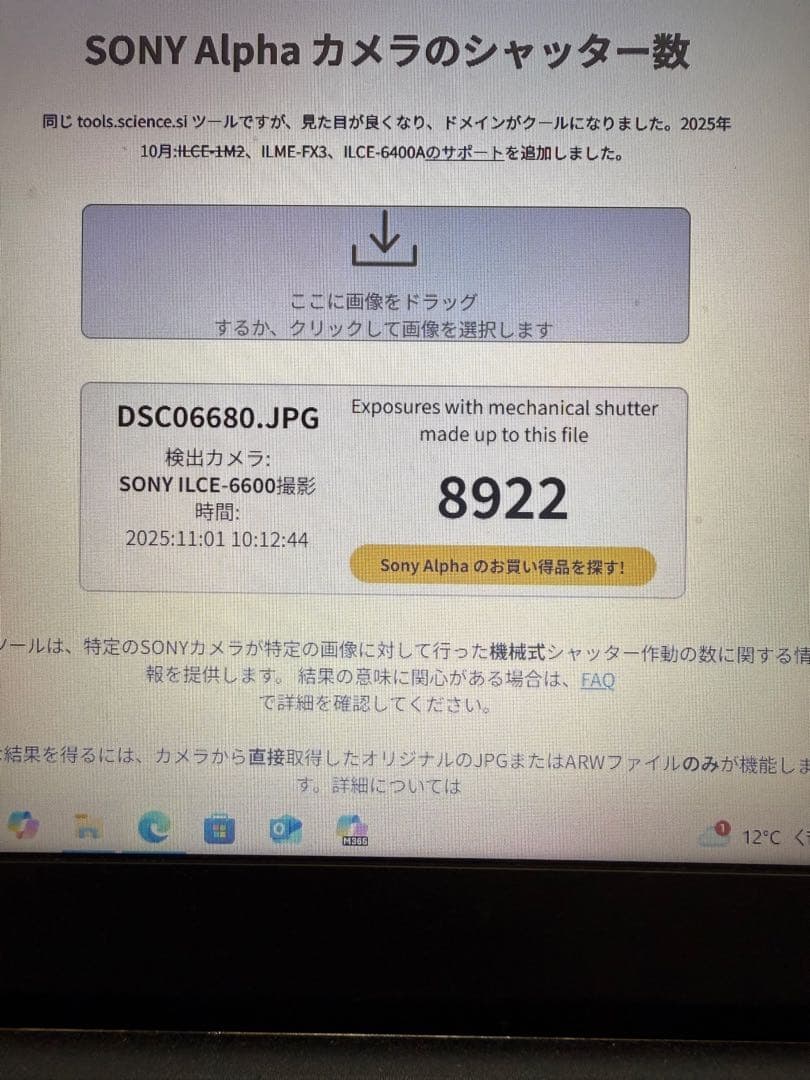Click the notification badge in system tray
The height and width of the screenshot is (1080, 810).
pyautogui.click(x=720, y=827)
